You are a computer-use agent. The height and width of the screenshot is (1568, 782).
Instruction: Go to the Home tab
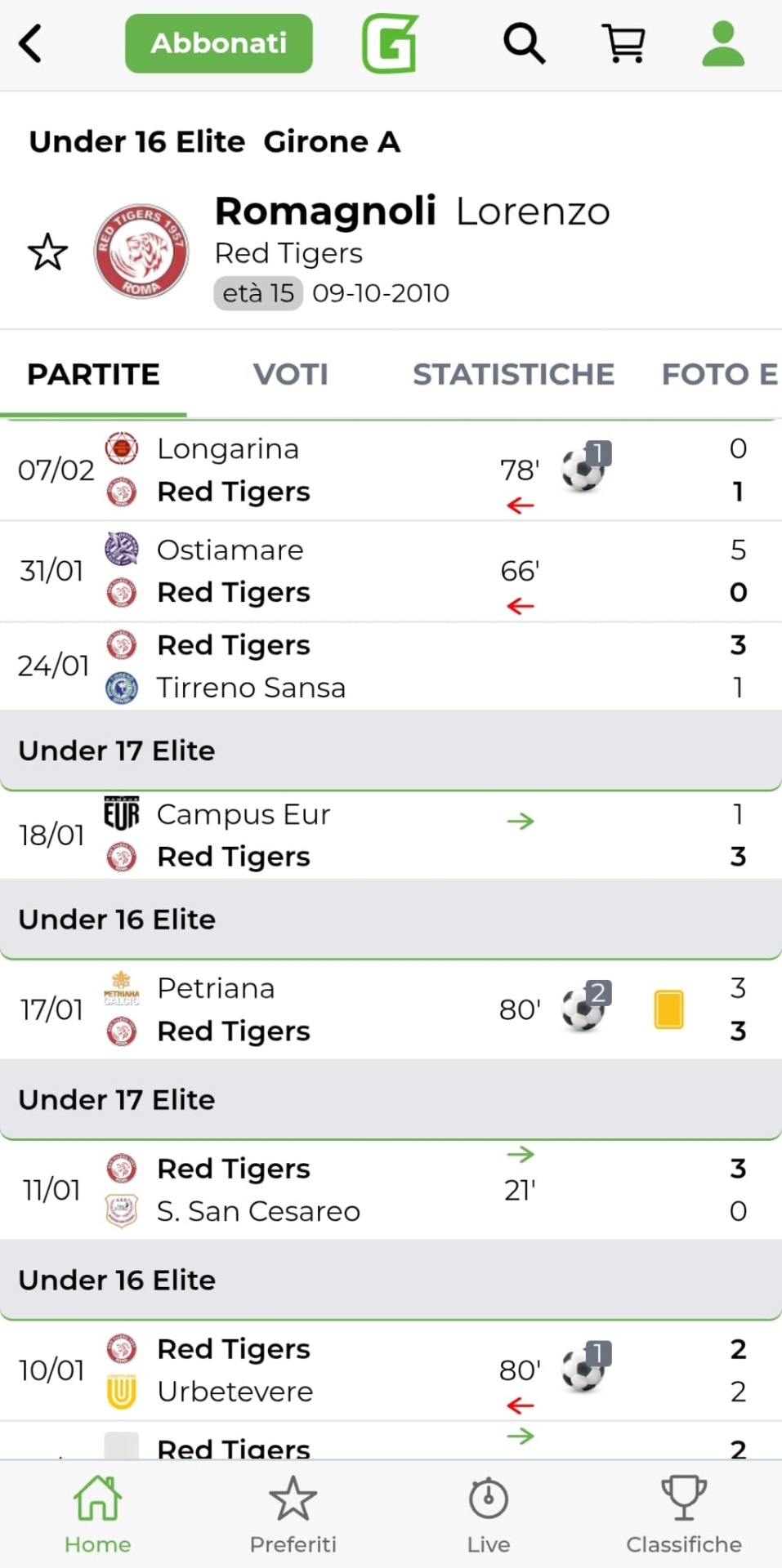98,1515
